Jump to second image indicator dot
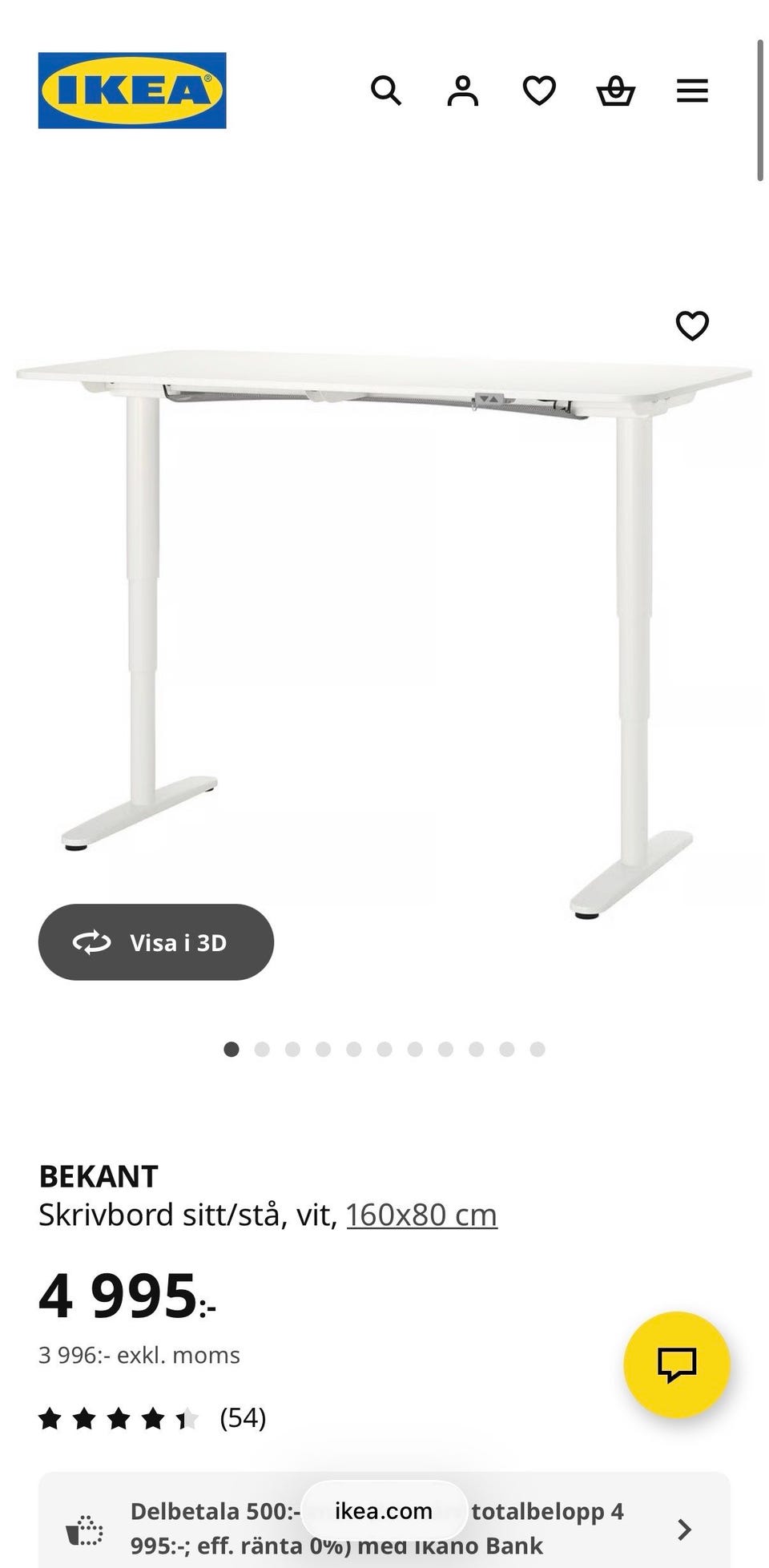This screenshot has width=769, height=1568. [262, 1050]
